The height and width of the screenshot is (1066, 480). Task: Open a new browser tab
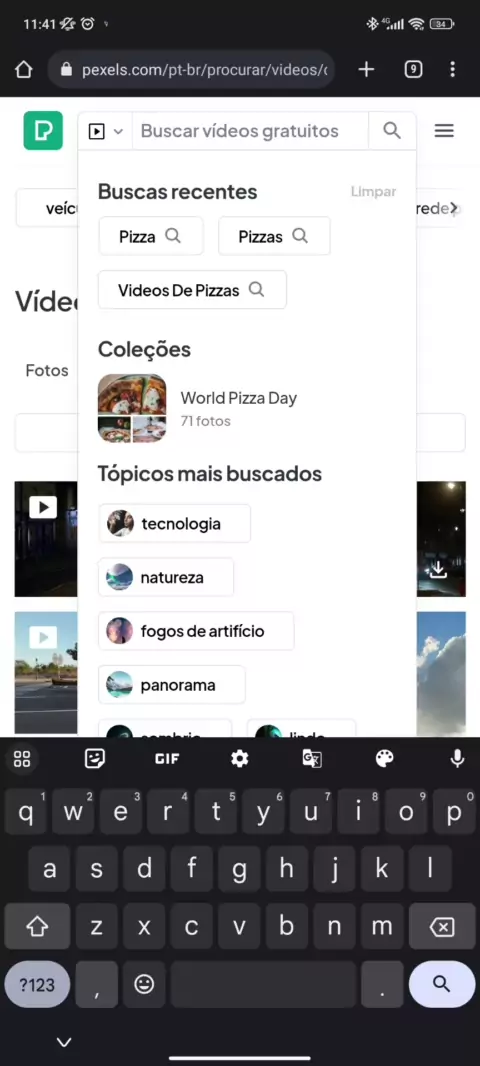click(x=366, y=69)
